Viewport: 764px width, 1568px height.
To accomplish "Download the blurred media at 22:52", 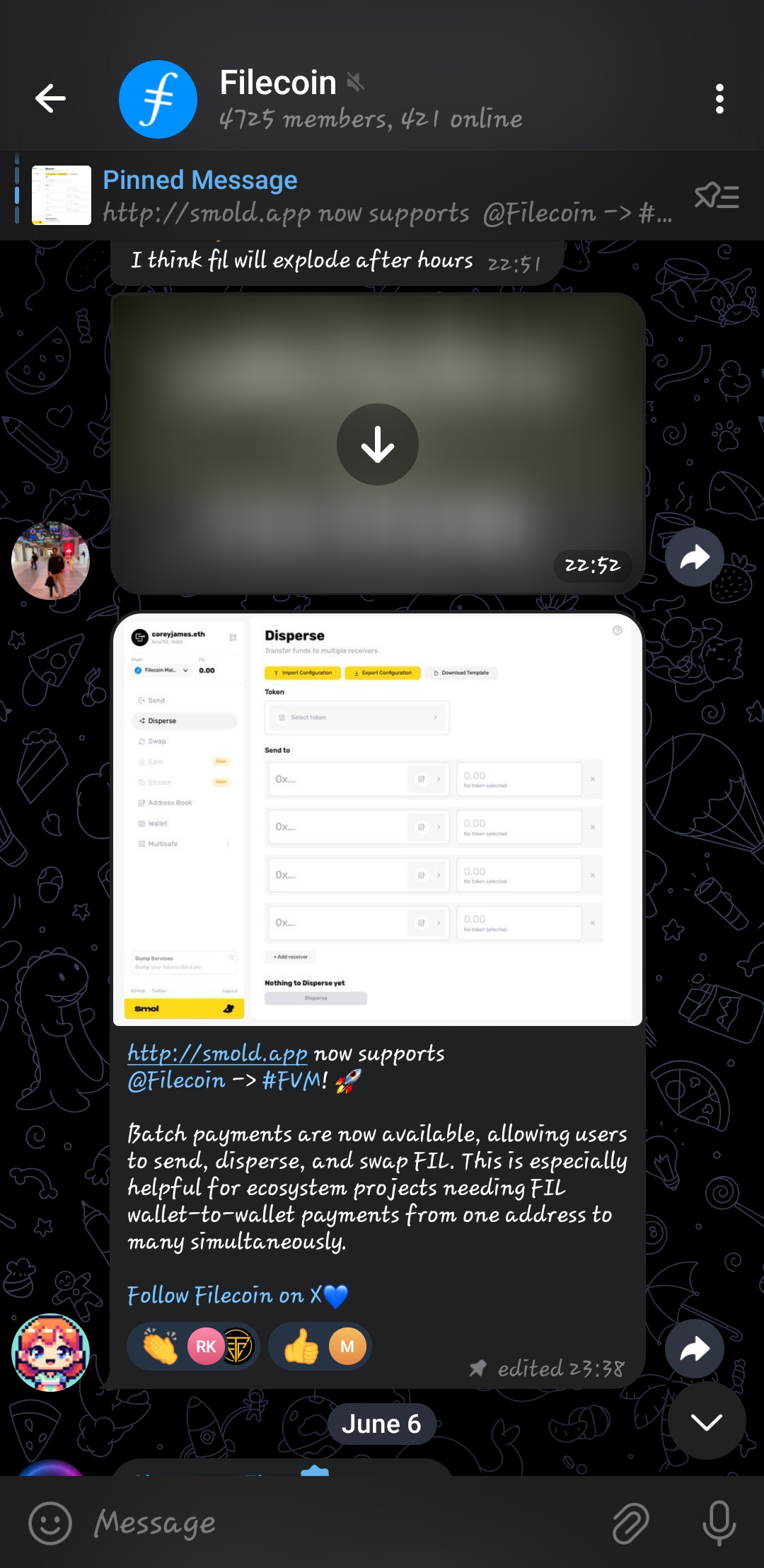I will (x=378, y=444).
